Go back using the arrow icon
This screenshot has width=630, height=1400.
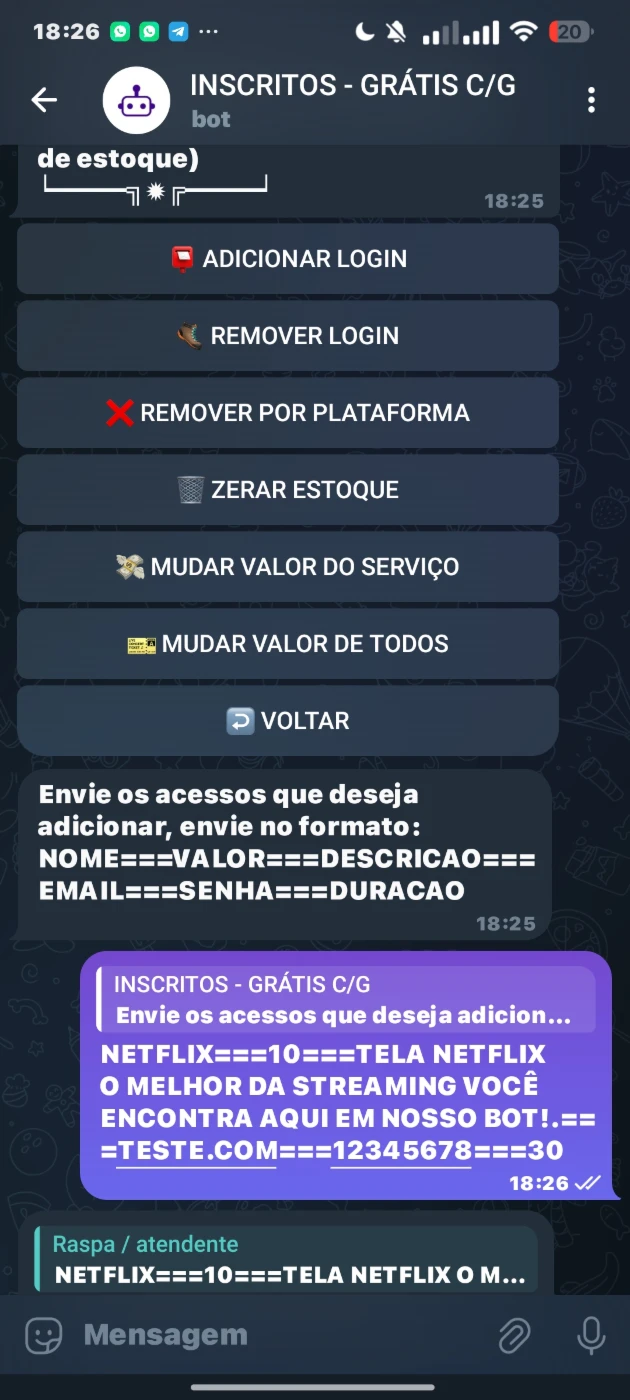tap(44, 100)
